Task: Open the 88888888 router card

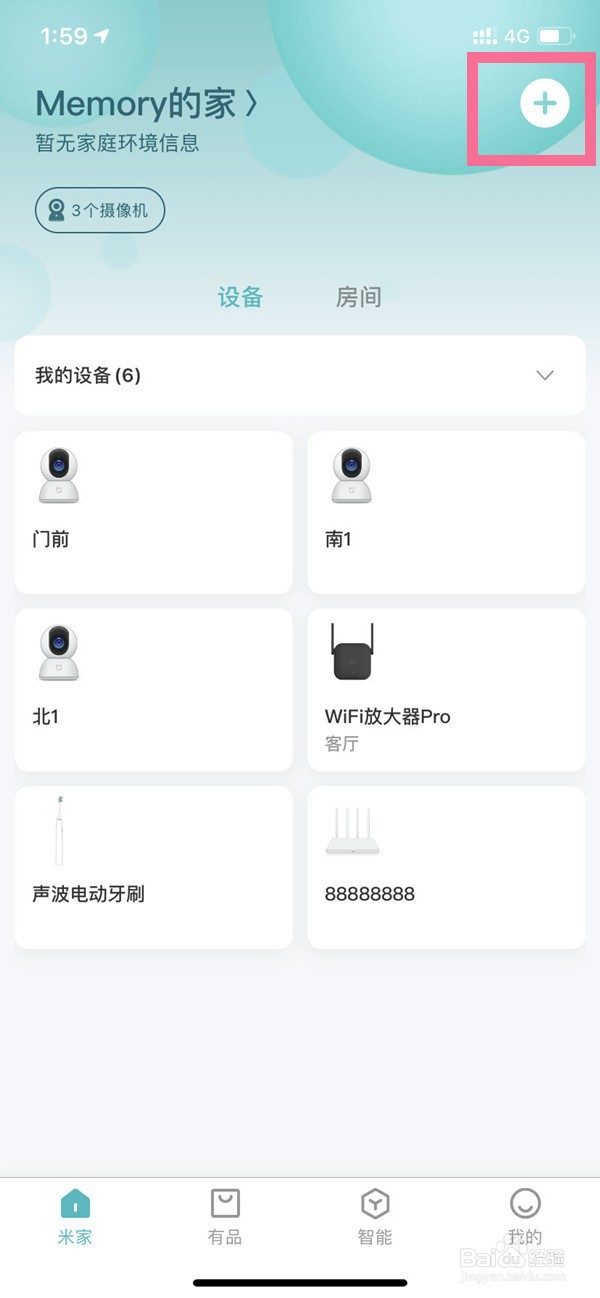Action: [445, 866]
